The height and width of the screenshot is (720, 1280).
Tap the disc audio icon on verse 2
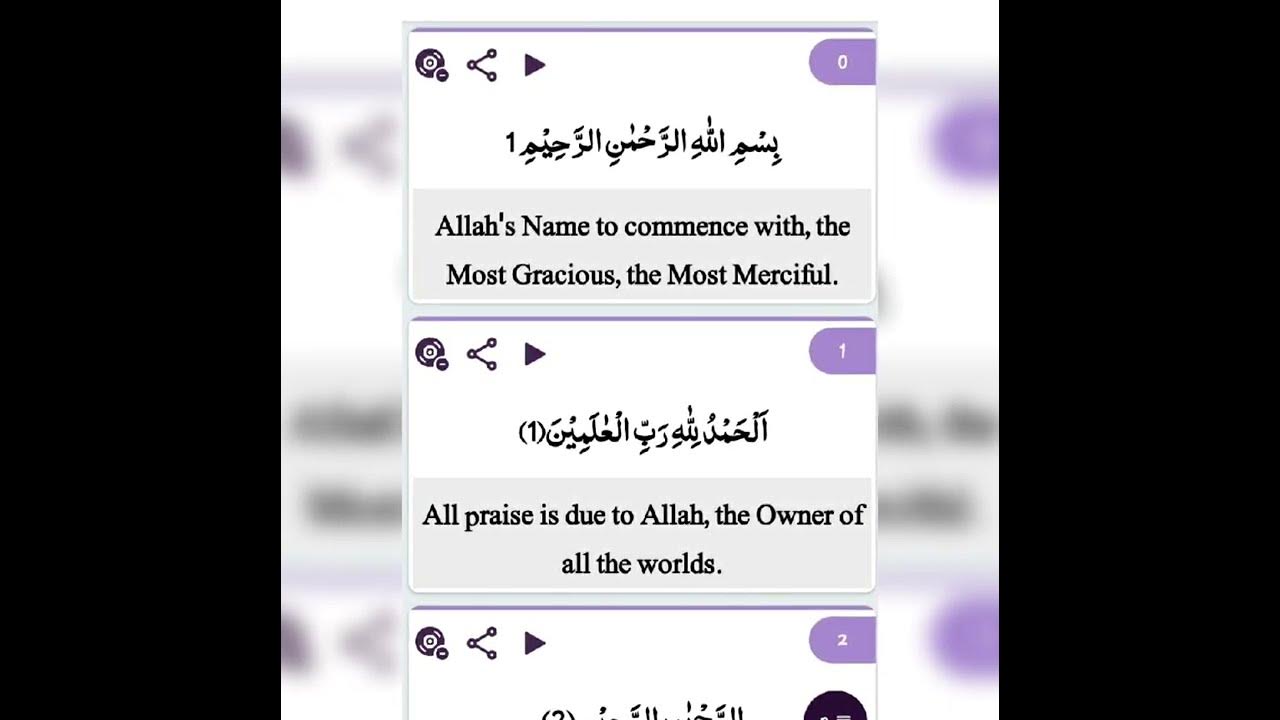coord(431,643)
